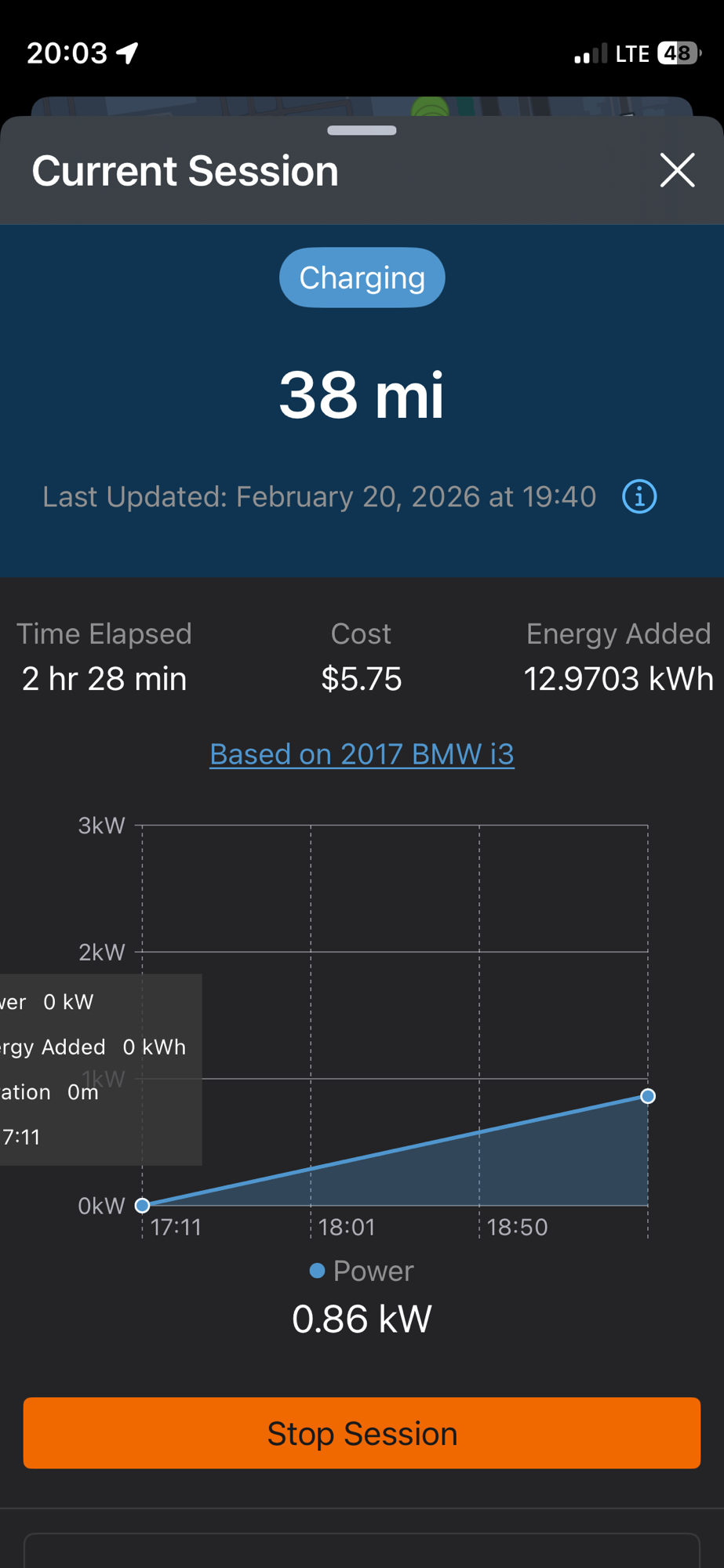Stop the charging session
This screenshot has height=1568, width=724.
click(x=362, y=1433)
